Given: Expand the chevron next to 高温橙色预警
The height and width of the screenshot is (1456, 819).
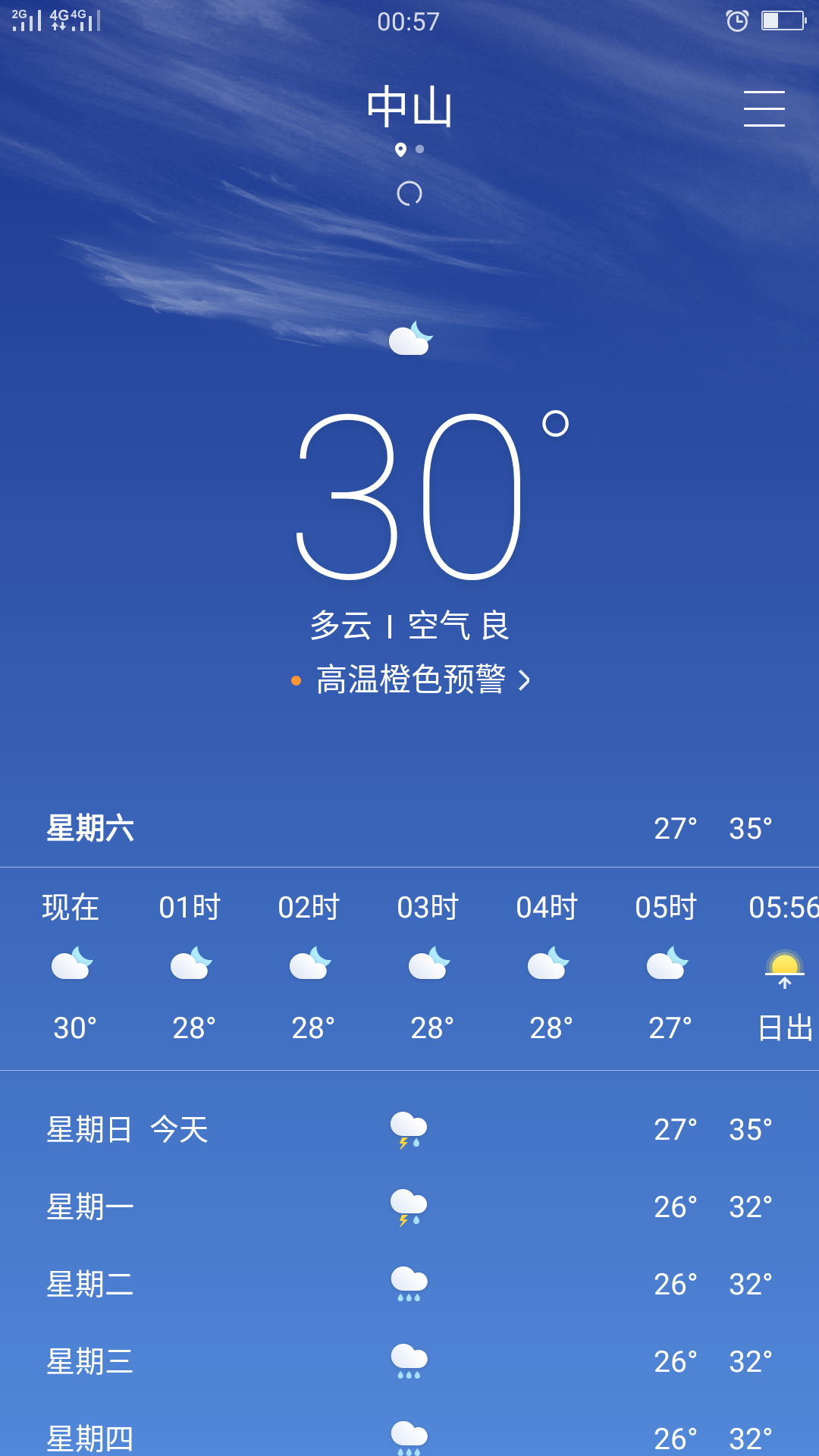Looking at the screenshot, I should (526, 681).
